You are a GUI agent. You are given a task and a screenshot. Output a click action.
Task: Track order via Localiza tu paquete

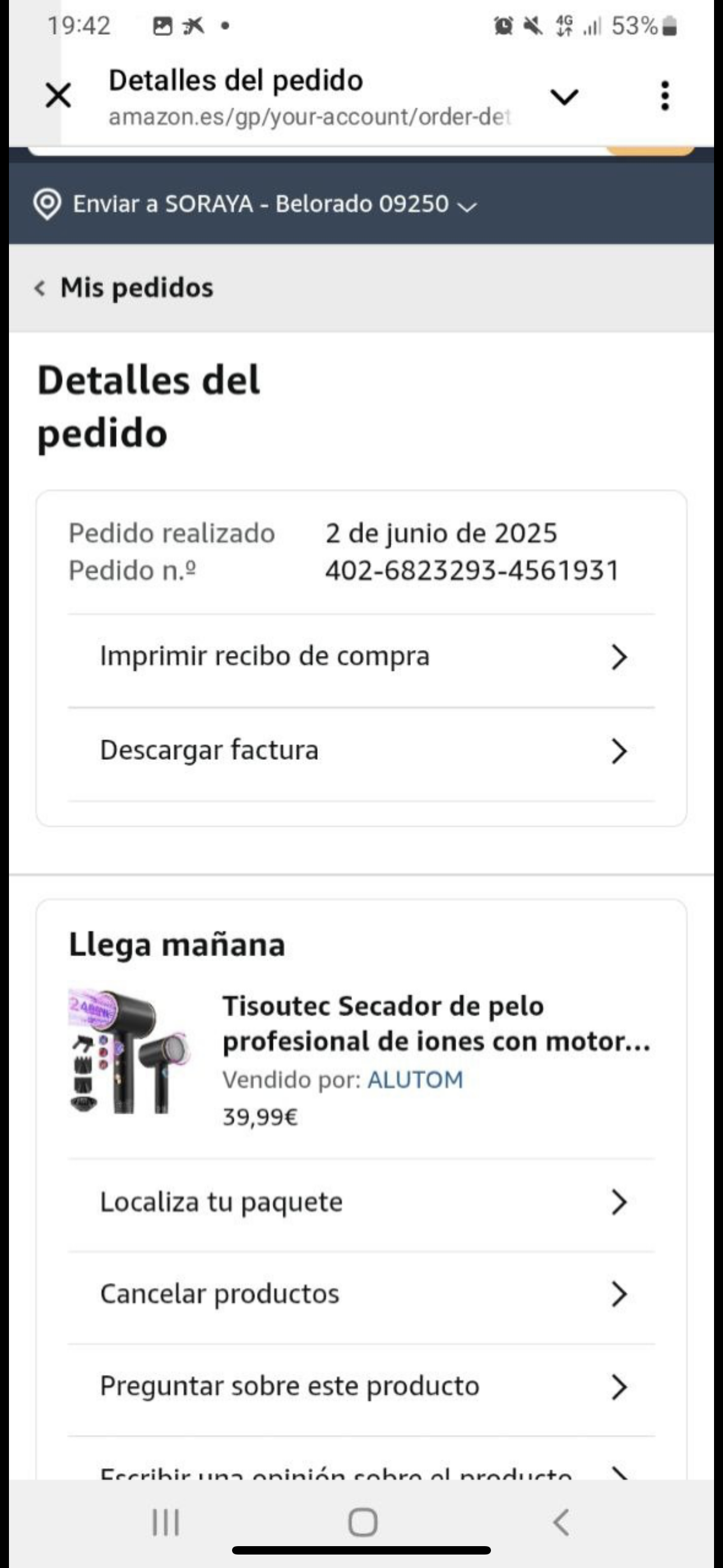(x=361, y=1202)
